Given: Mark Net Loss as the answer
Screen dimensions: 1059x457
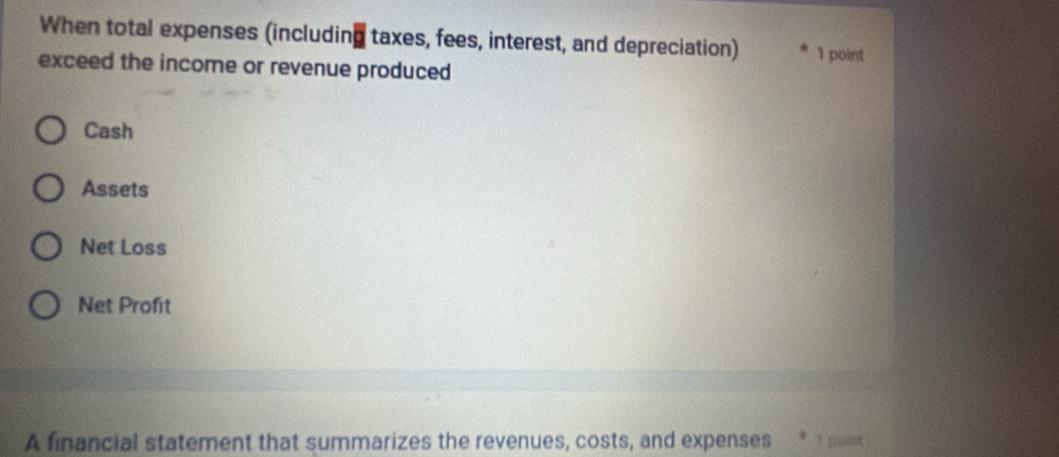Looking at the screenshot, I should (47, 247).
